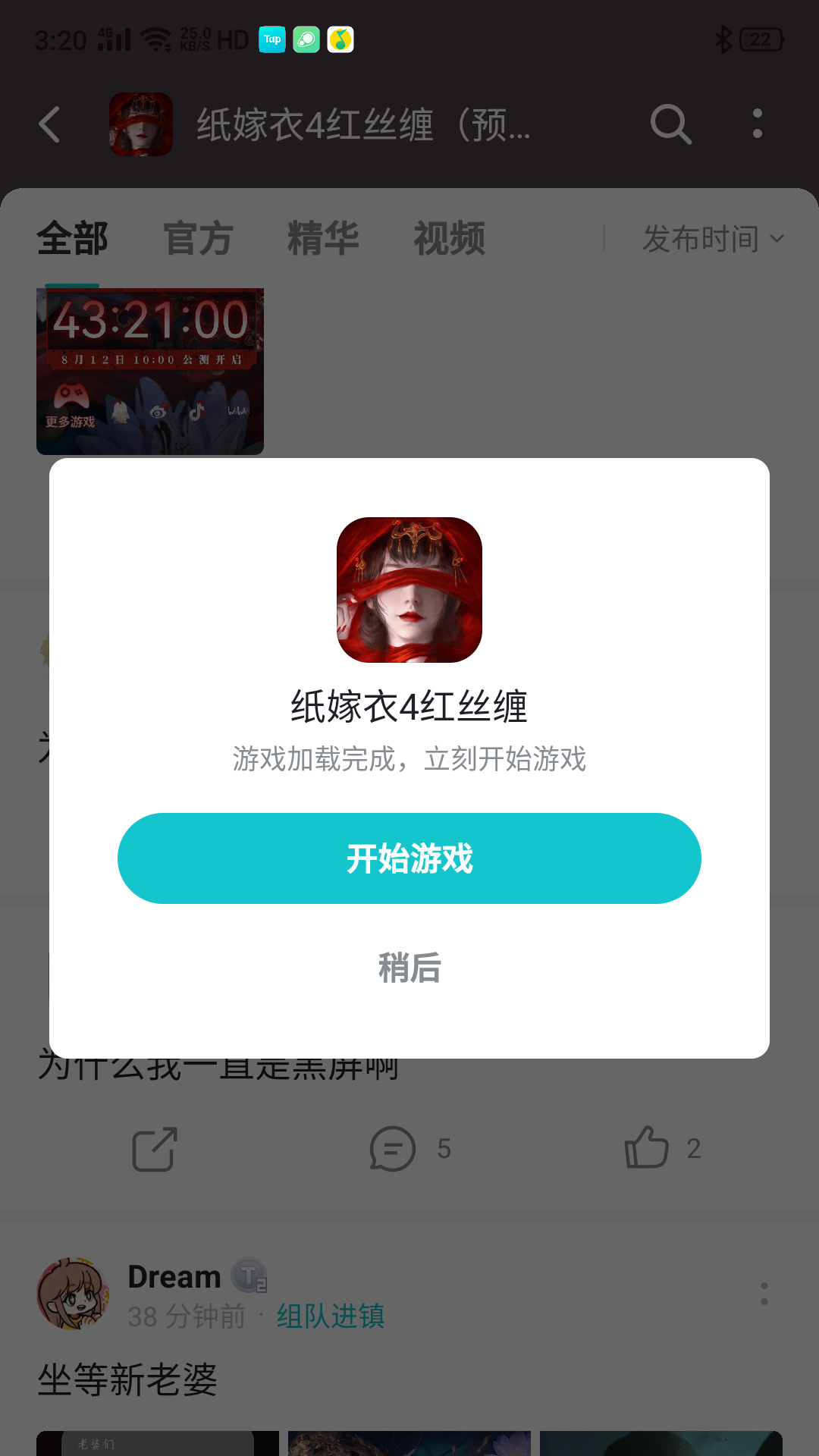Tap the bilibili icon in the countdown banner
This screenshot has width=819, height=1456.
[240, 412]
